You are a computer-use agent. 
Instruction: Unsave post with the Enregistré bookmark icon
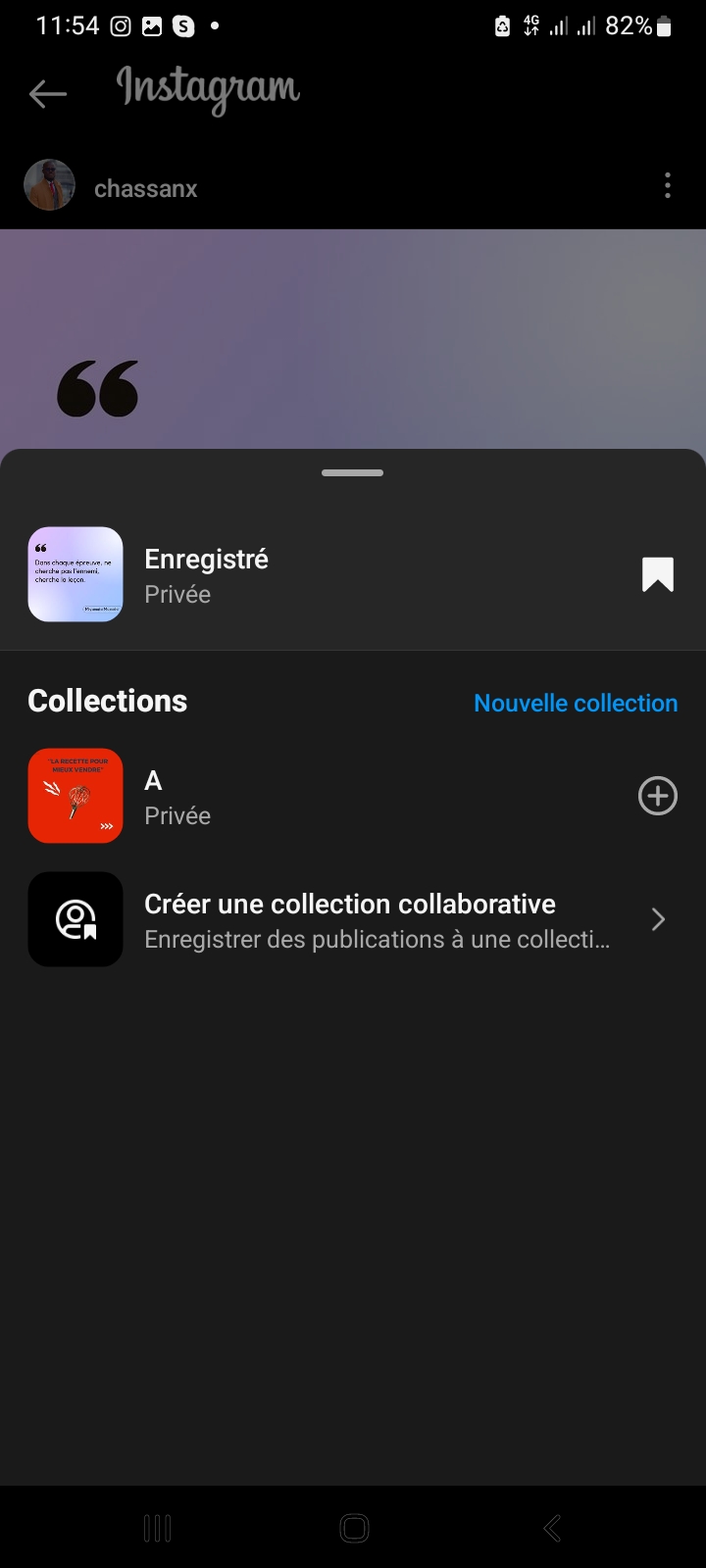[657, 575]
